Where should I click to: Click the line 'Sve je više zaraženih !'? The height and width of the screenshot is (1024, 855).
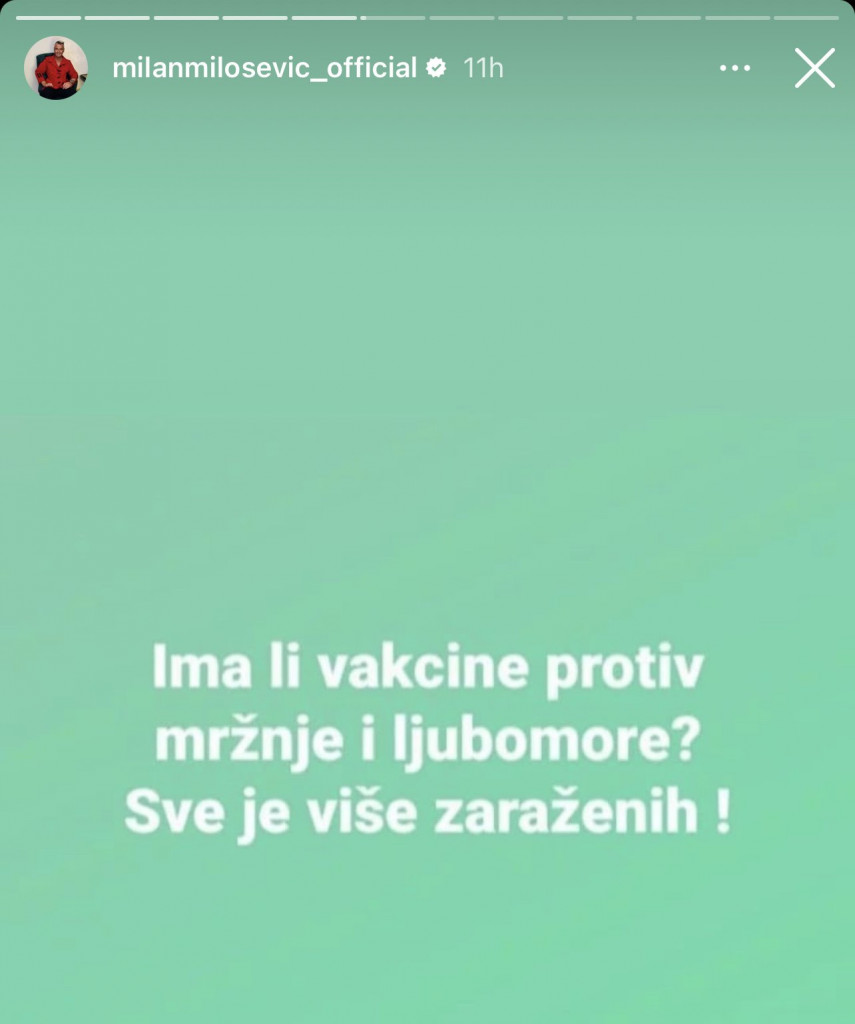click(430, 810)
